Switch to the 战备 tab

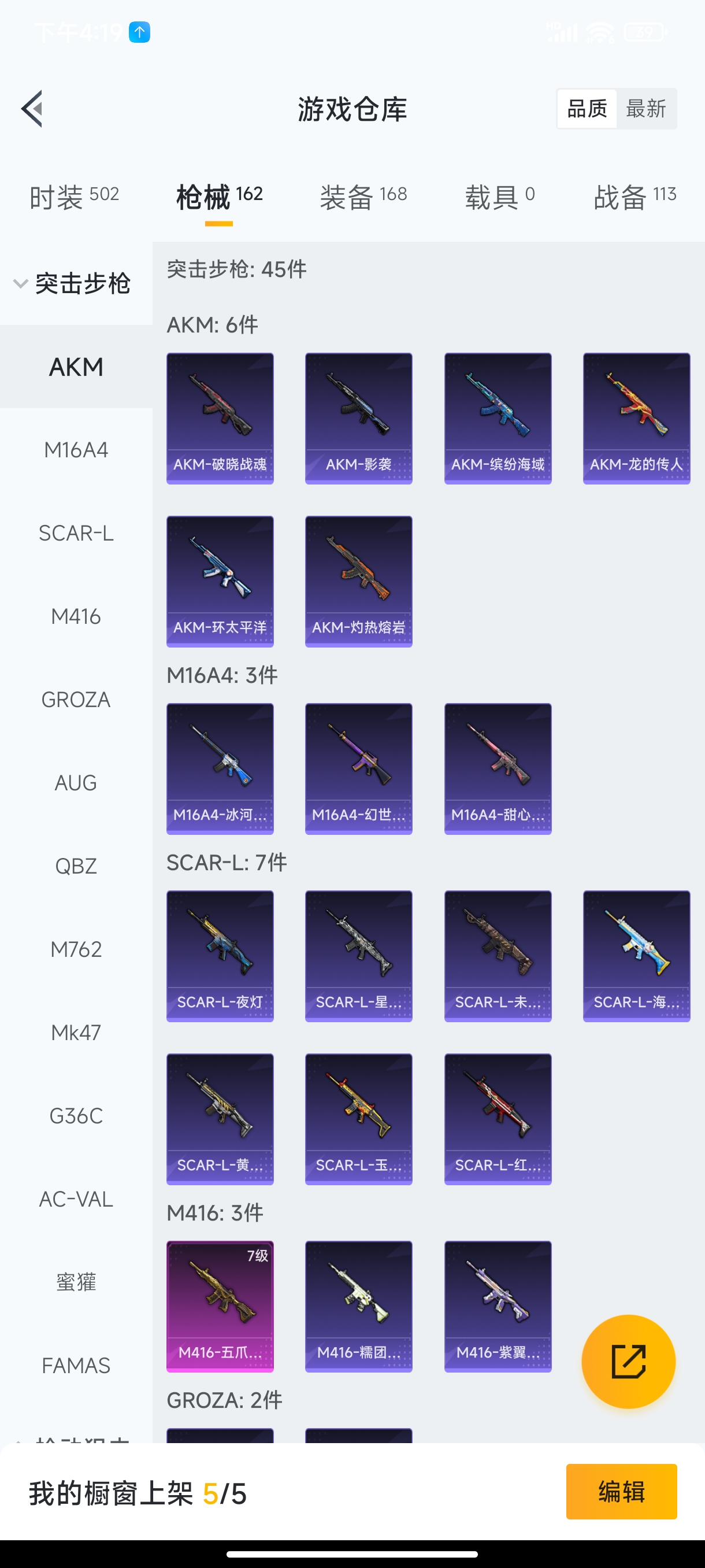(634, 197)
